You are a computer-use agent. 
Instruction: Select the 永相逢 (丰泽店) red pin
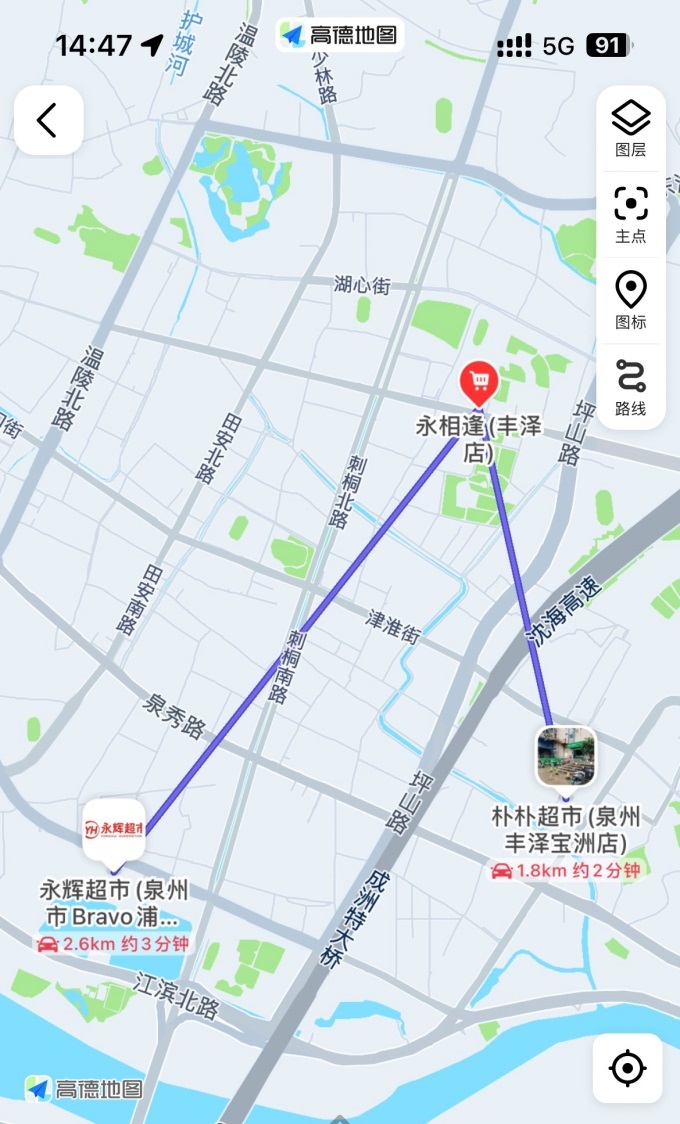[479, 382]
